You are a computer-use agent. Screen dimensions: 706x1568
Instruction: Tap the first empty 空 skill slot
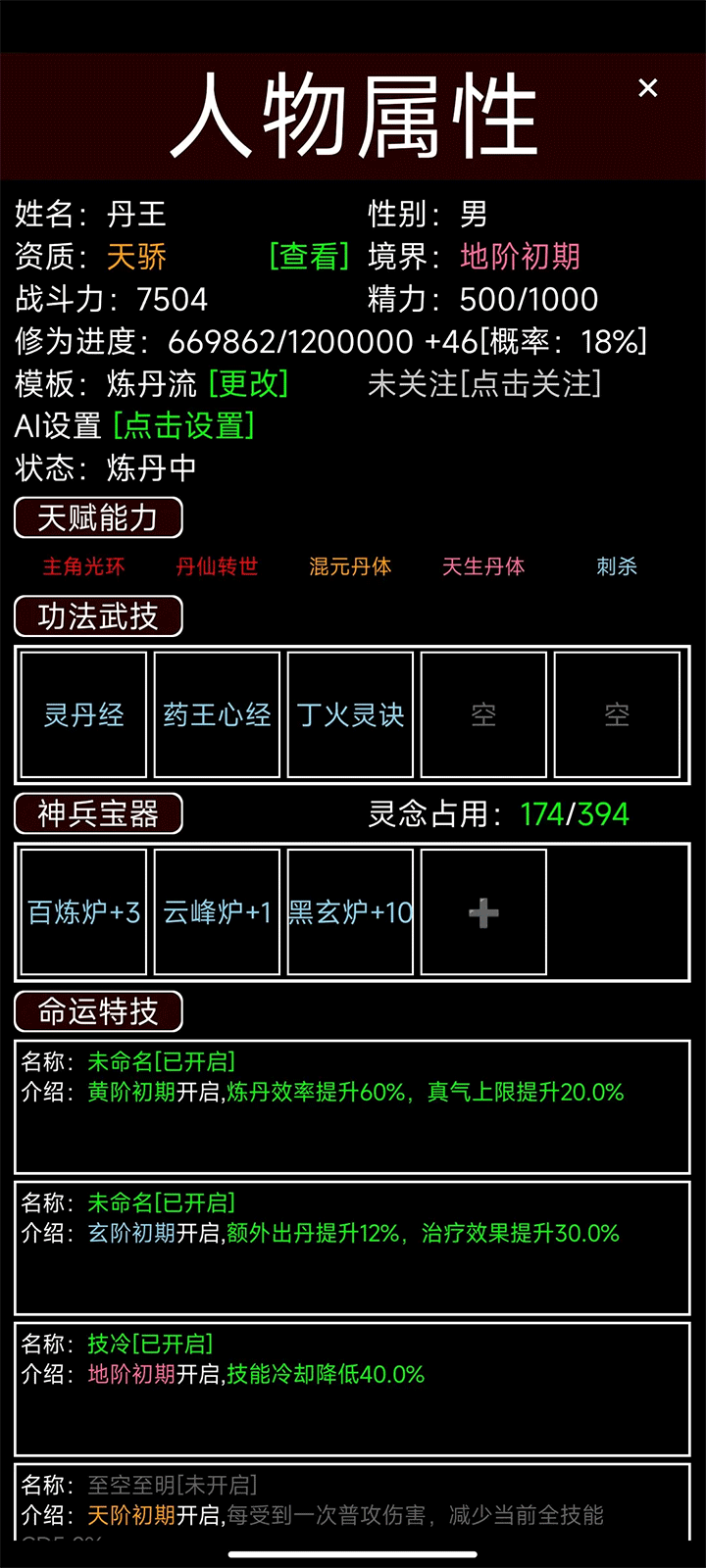tap(483, 714)
